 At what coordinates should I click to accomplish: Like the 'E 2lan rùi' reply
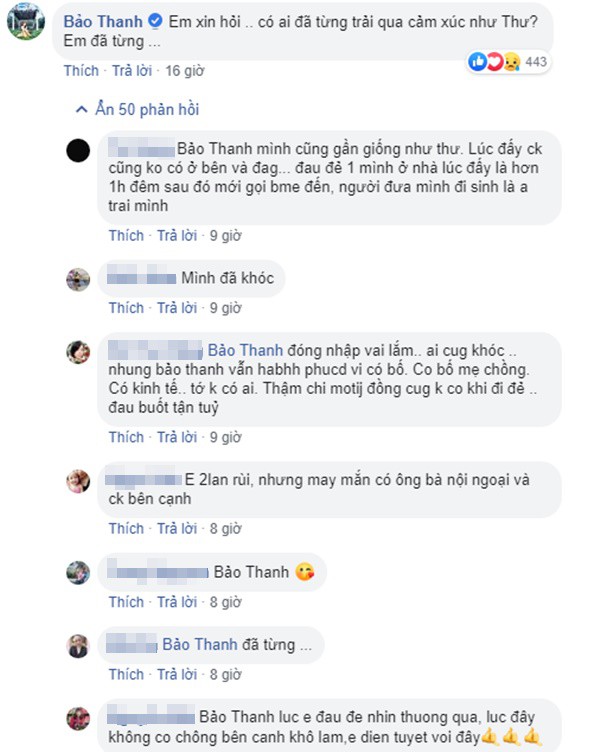pyautogui.click(x=126, y=528)
